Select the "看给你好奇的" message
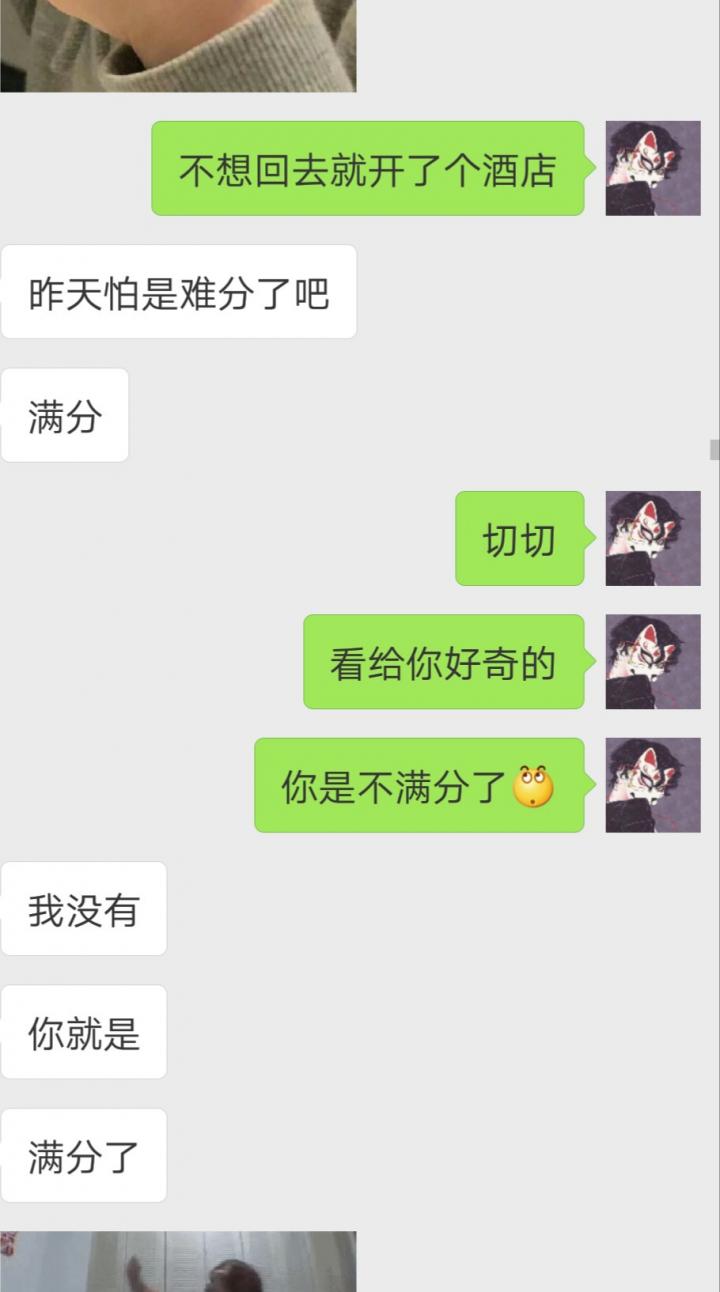 pos(444,660)
